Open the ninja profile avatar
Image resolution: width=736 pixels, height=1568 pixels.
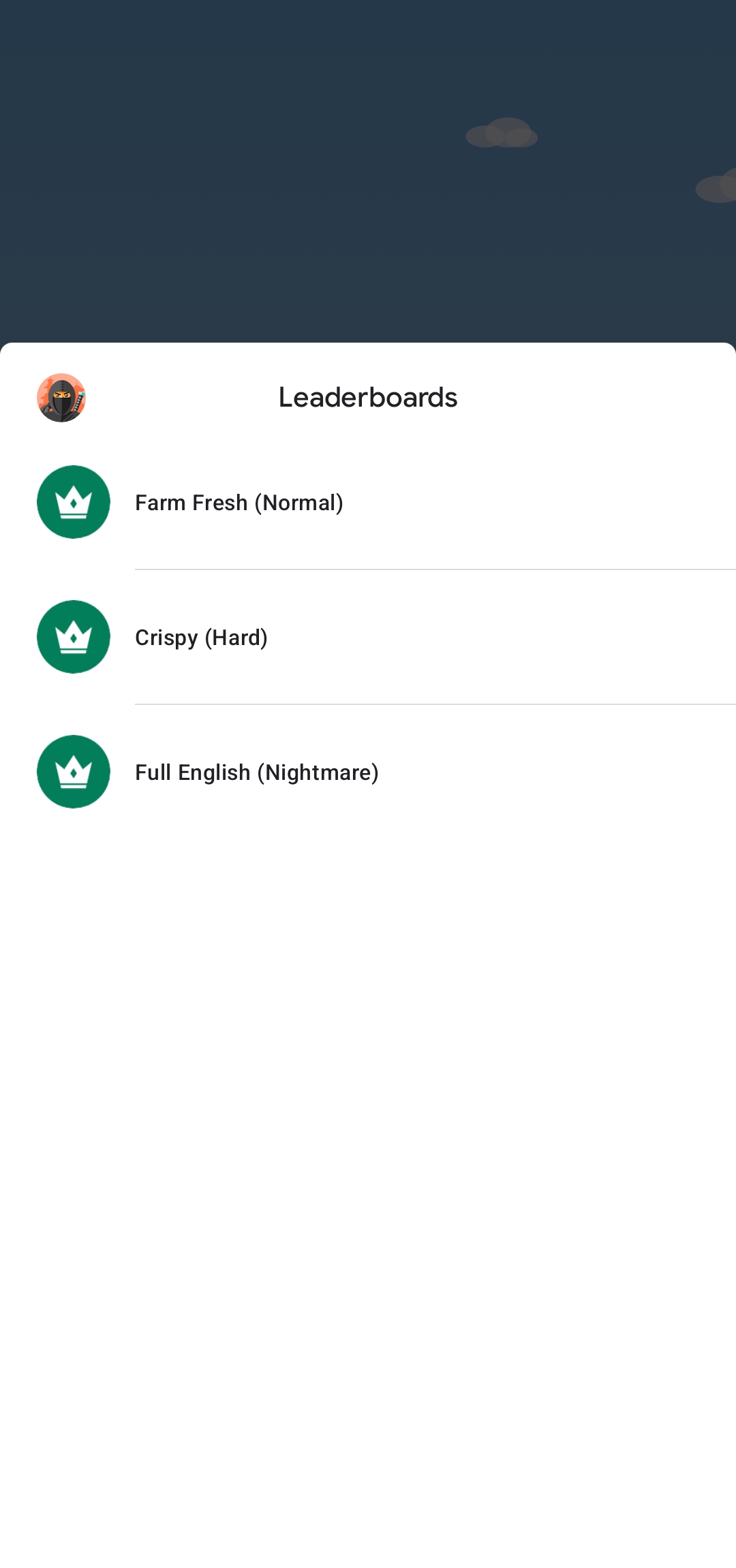click(61, 398)
